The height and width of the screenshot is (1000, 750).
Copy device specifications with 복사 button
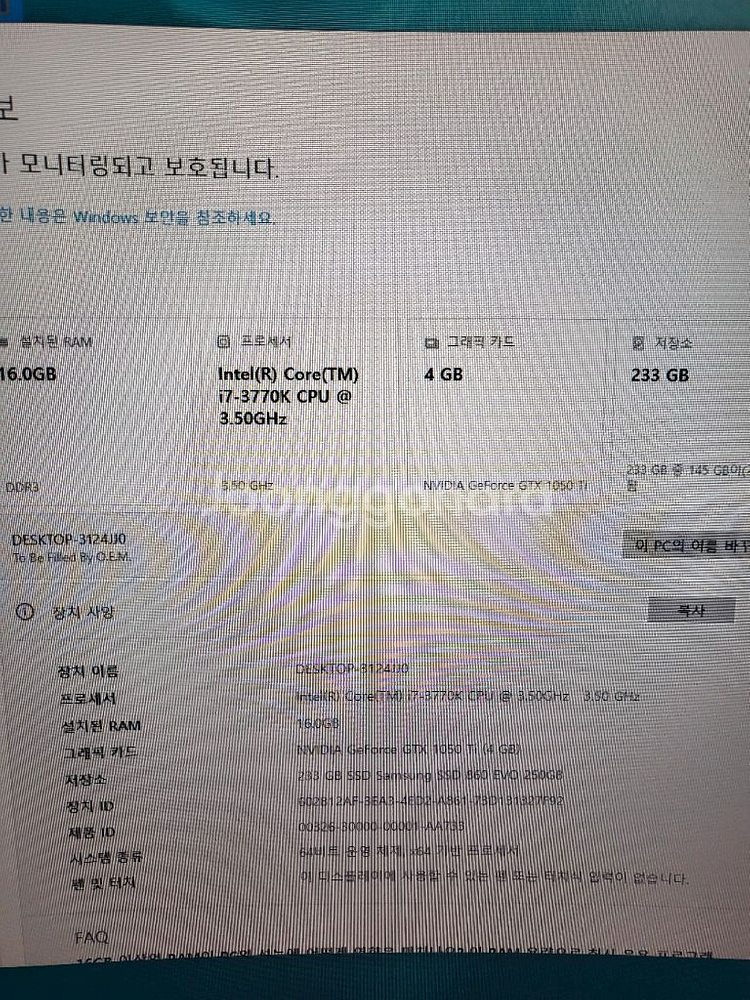692,610
